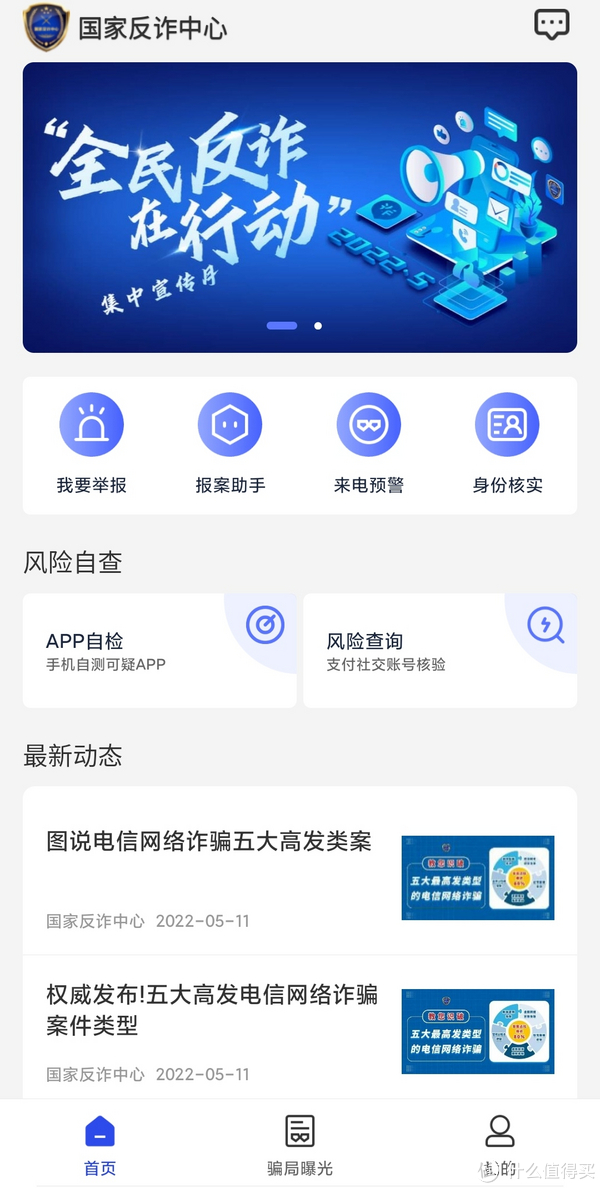Switch to the profile tab at bottom right
600x1188 pixels.
tap(500, 1145)
